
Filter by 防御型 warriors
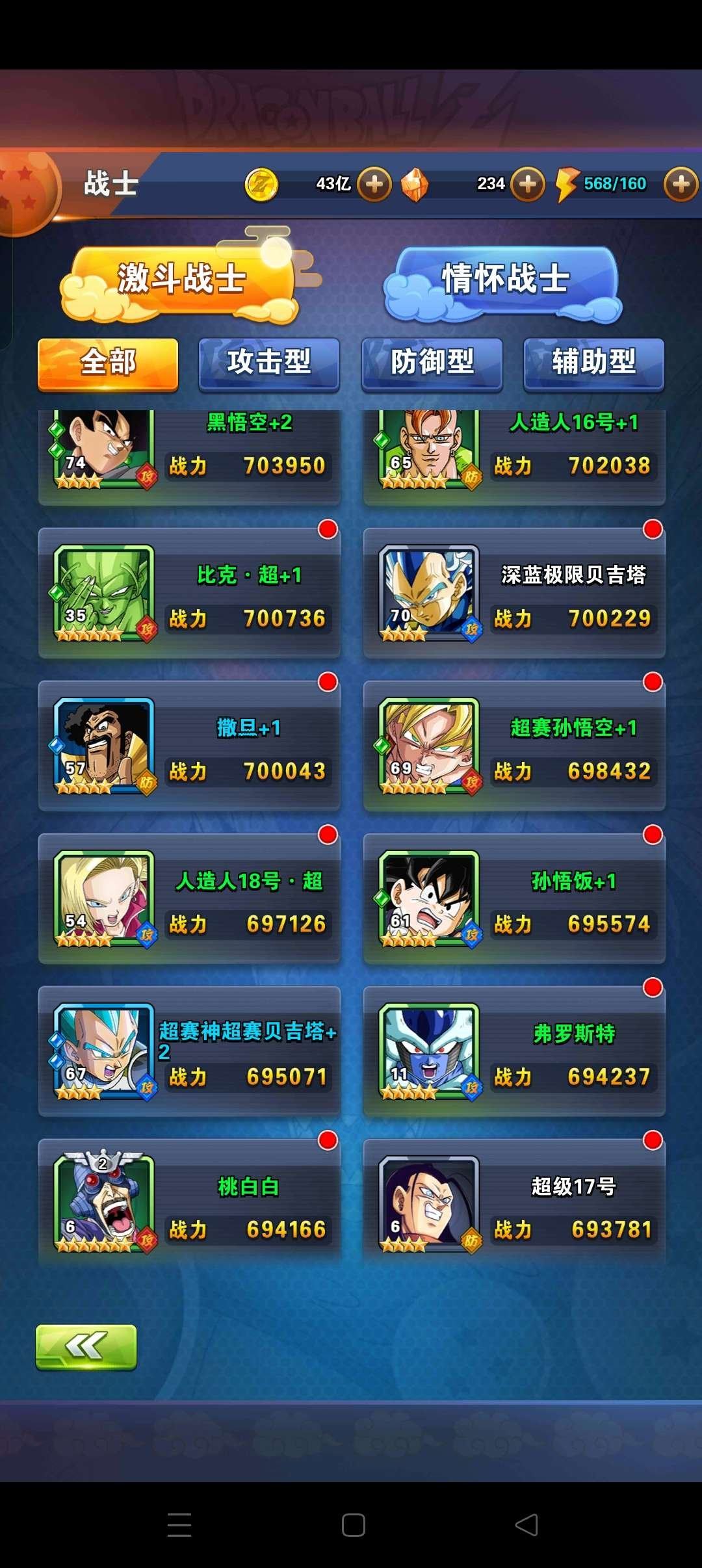point(432,363)
